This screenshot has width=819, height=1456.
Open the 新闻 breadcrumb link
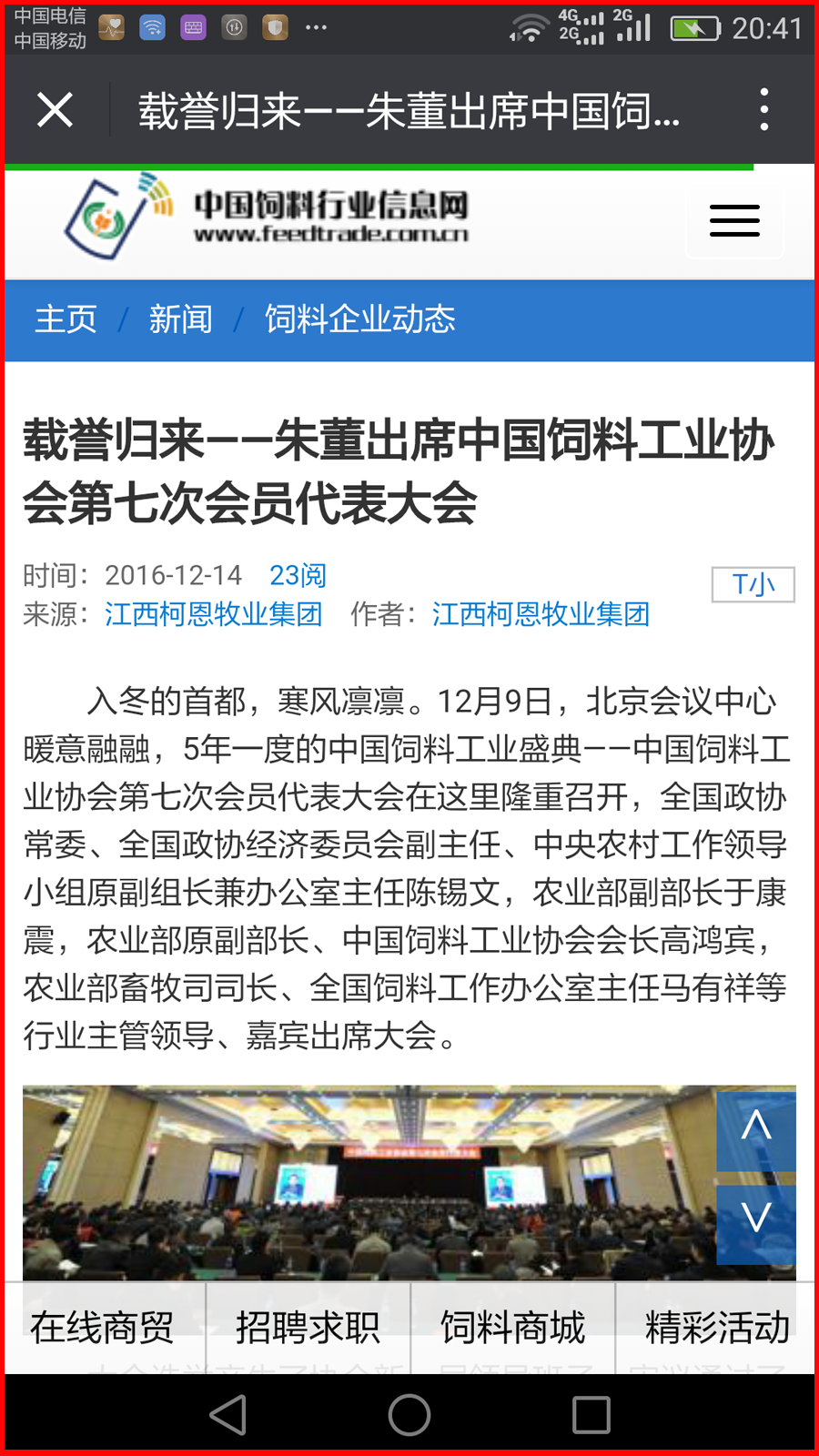180,319
